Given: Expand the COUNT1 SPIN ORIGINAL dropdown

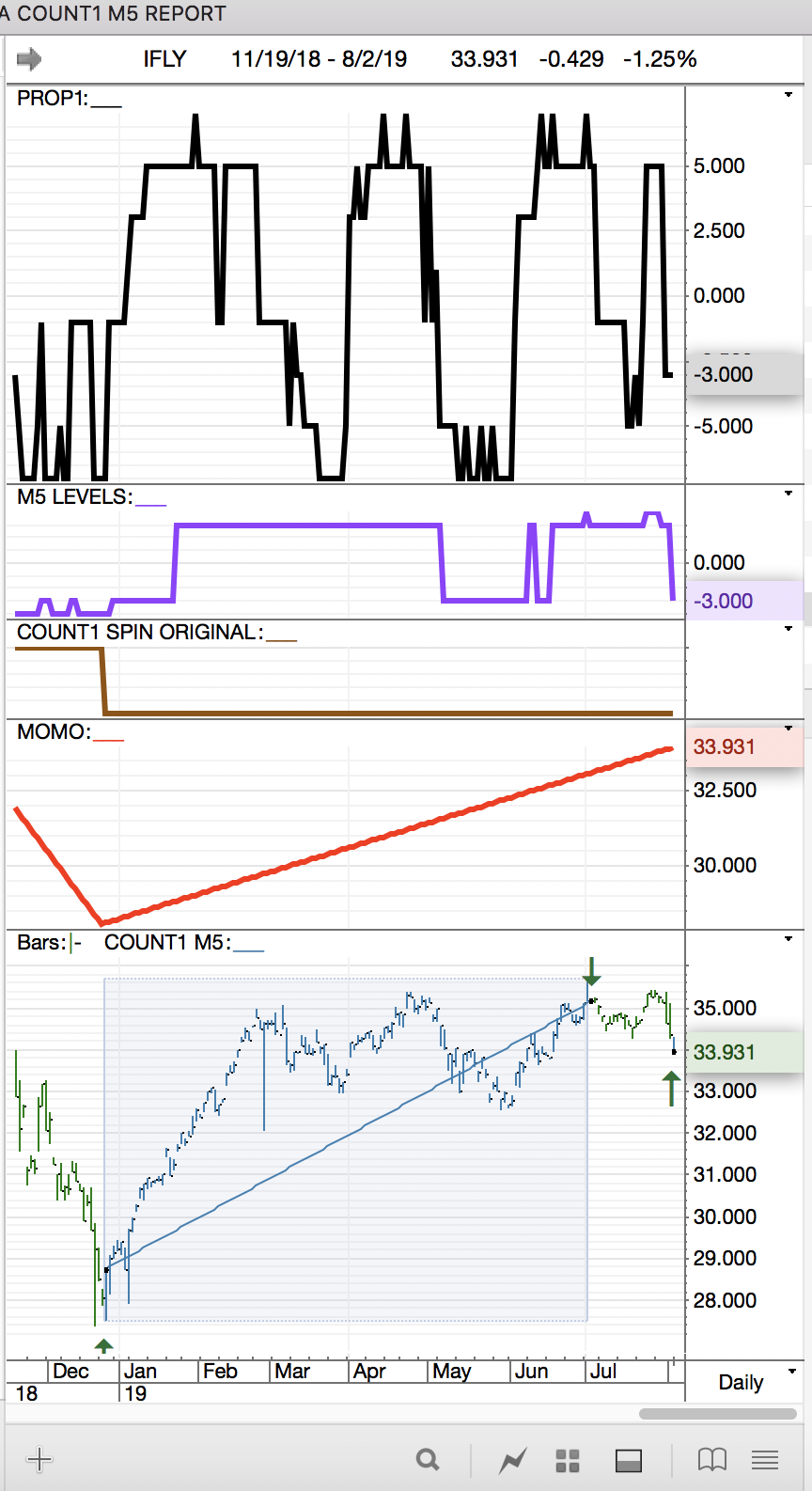Looking at the screenshot, I should pyautogui.click(x=788, y=629).
